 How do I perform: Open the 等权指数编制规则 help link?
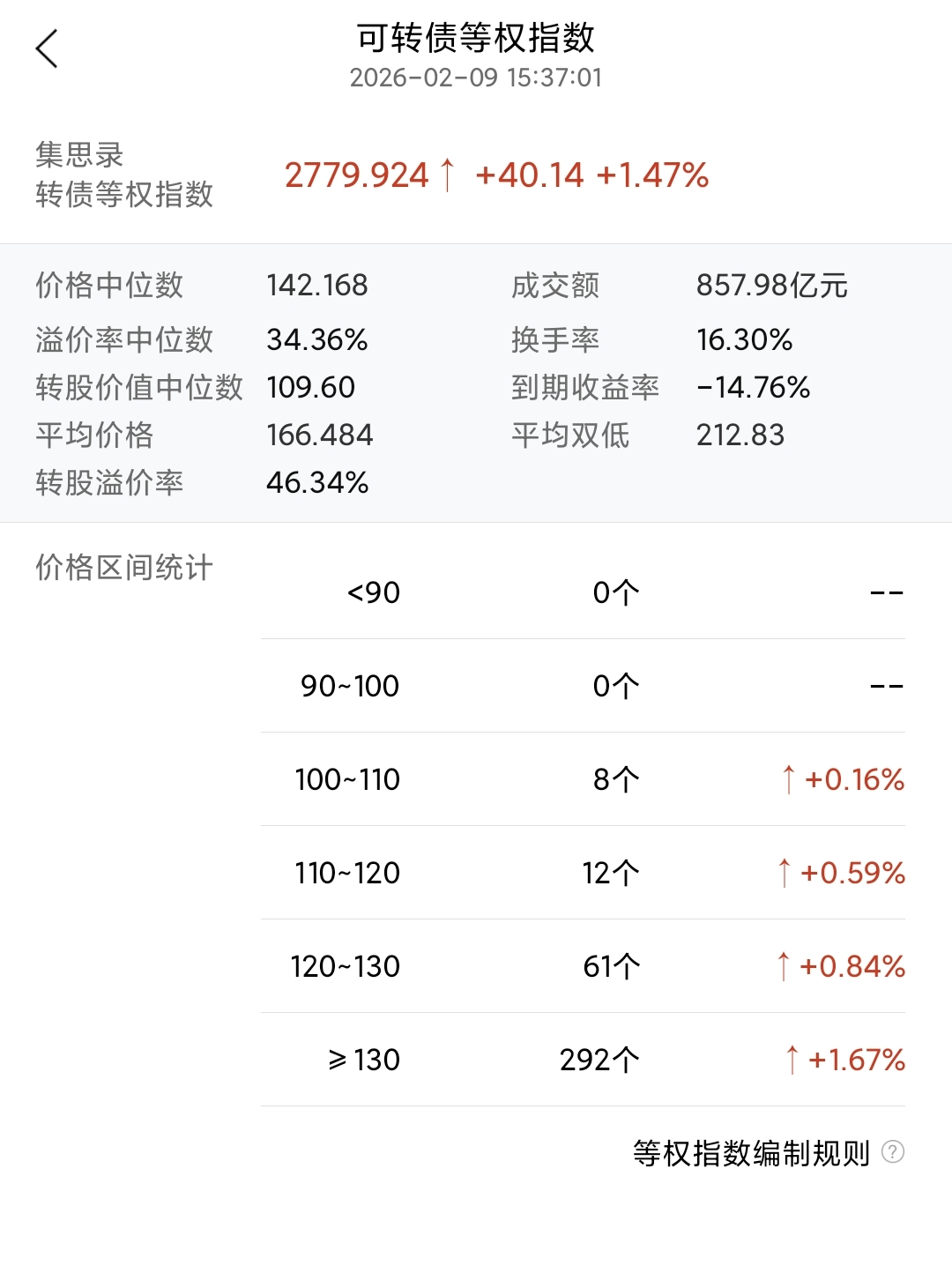pyautogui.click(x=767, y=1152)
